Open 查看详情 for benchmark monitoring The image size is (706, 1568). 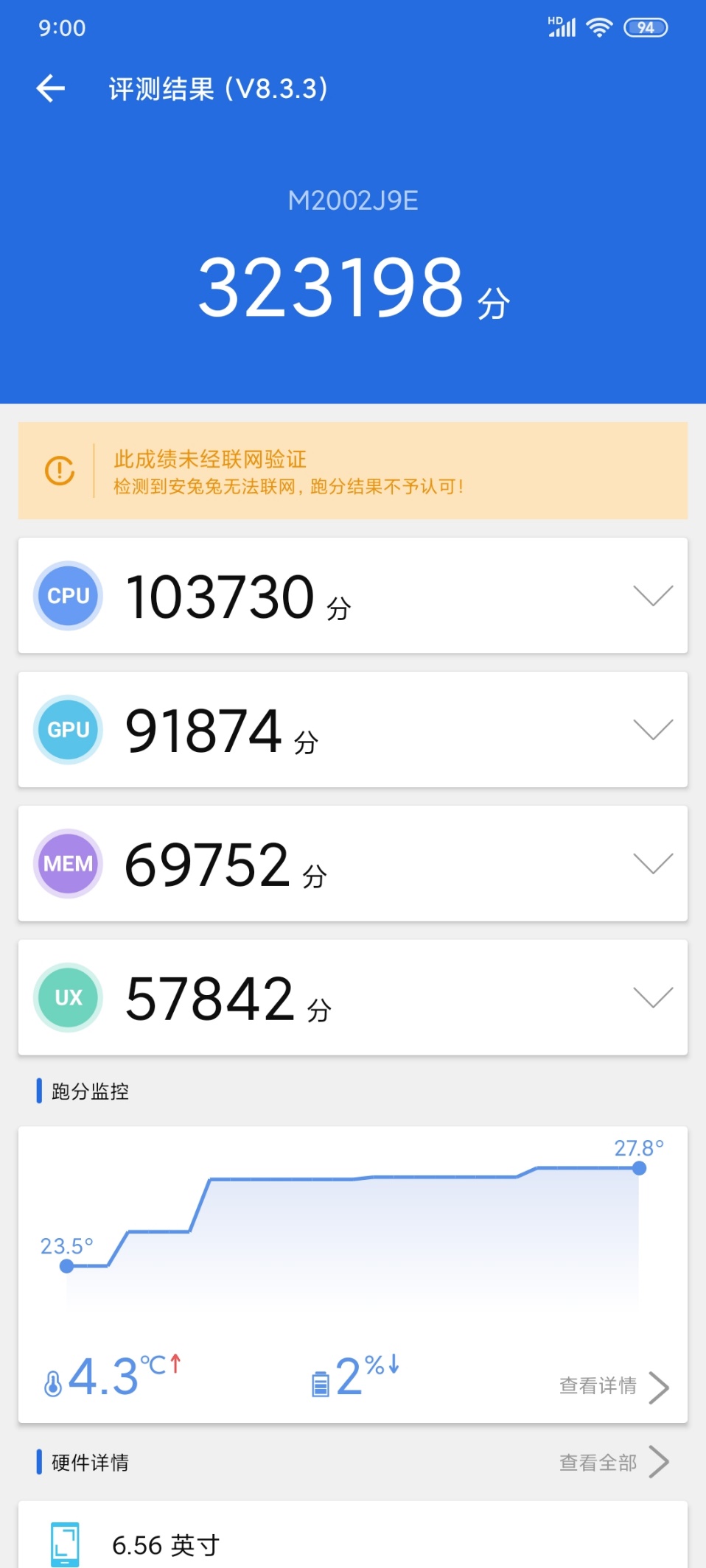[613, 1386]
